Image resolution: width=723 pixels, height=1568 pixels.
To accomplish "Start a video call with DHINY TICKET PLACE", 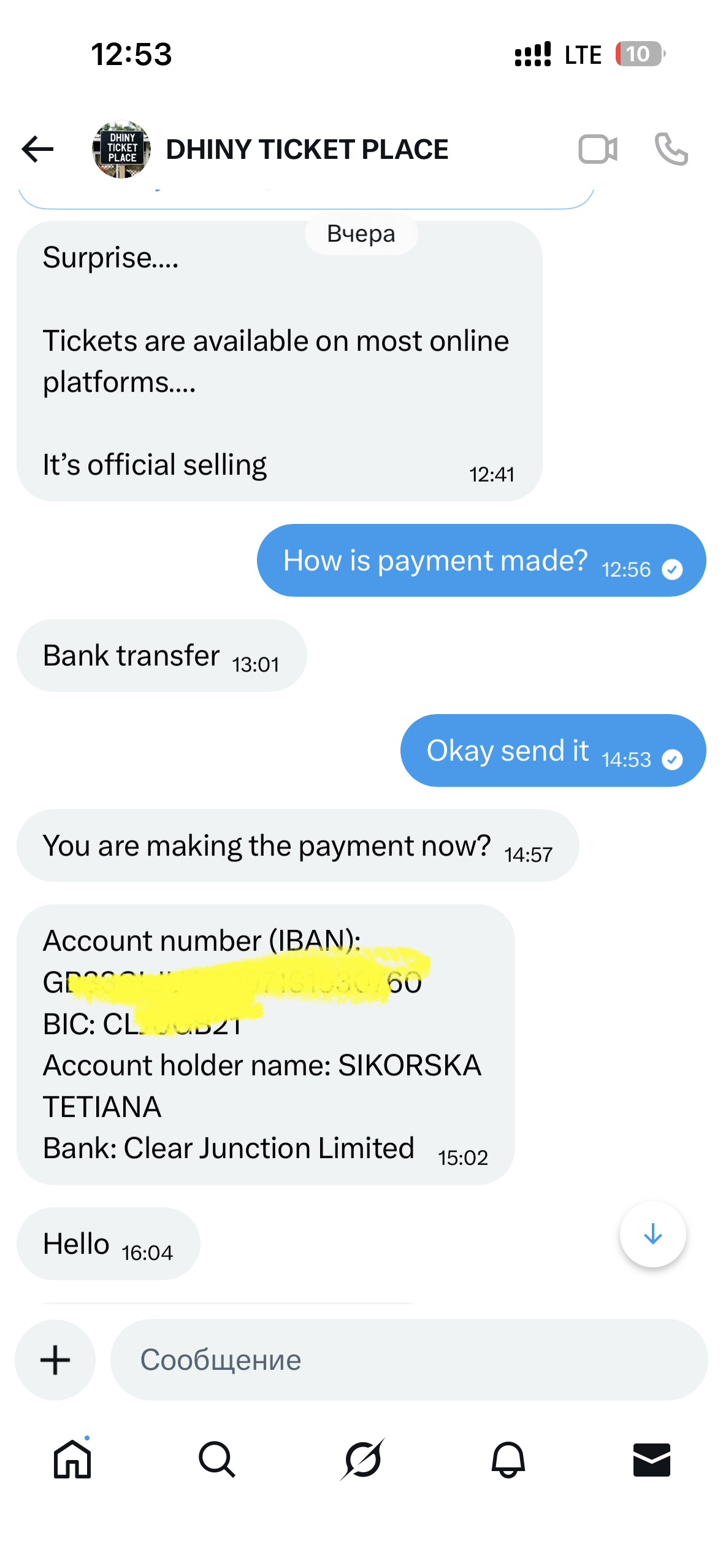I will coord(597,149).
